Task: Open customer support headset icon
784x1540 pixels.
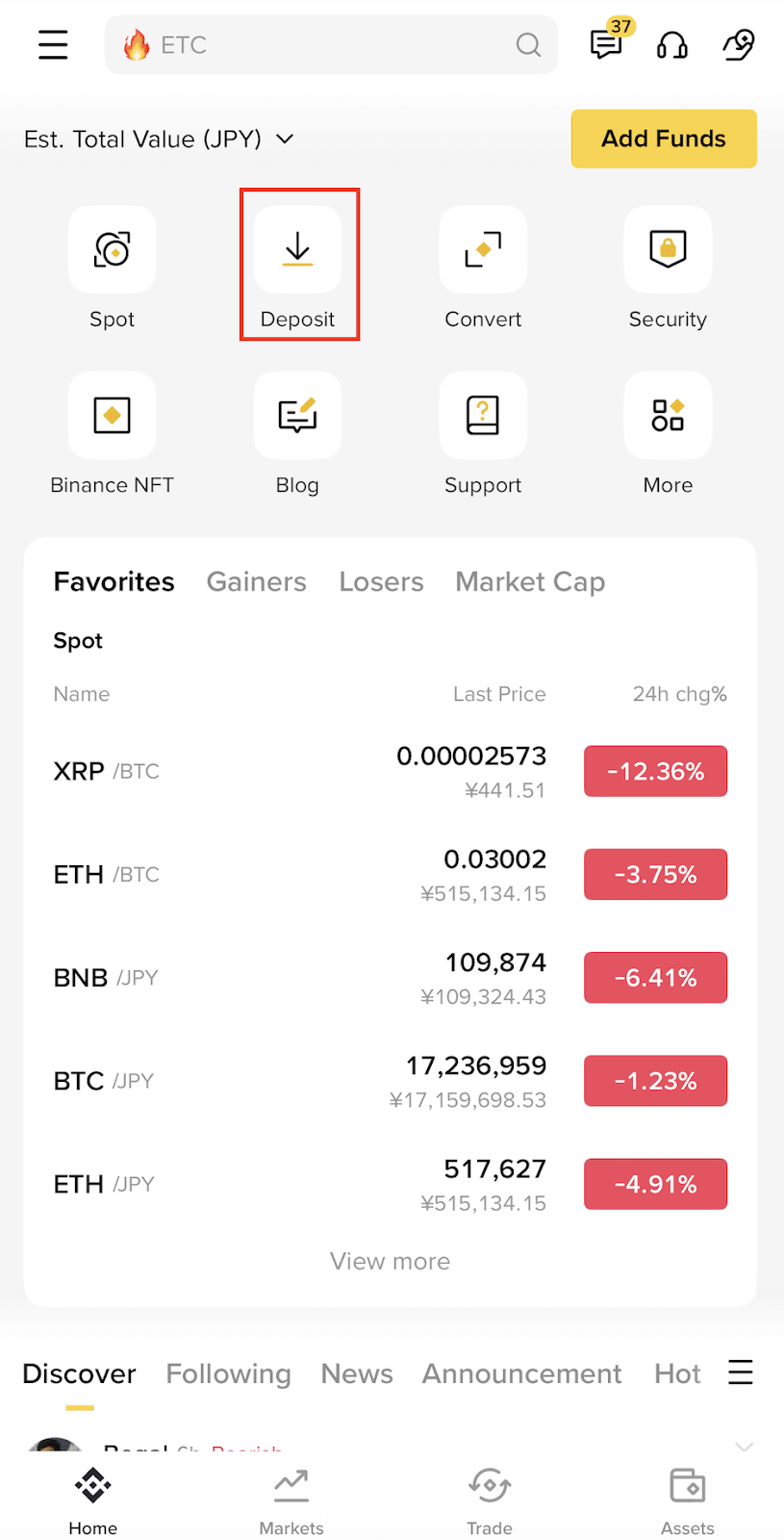Action: click(x=671, y=45)
